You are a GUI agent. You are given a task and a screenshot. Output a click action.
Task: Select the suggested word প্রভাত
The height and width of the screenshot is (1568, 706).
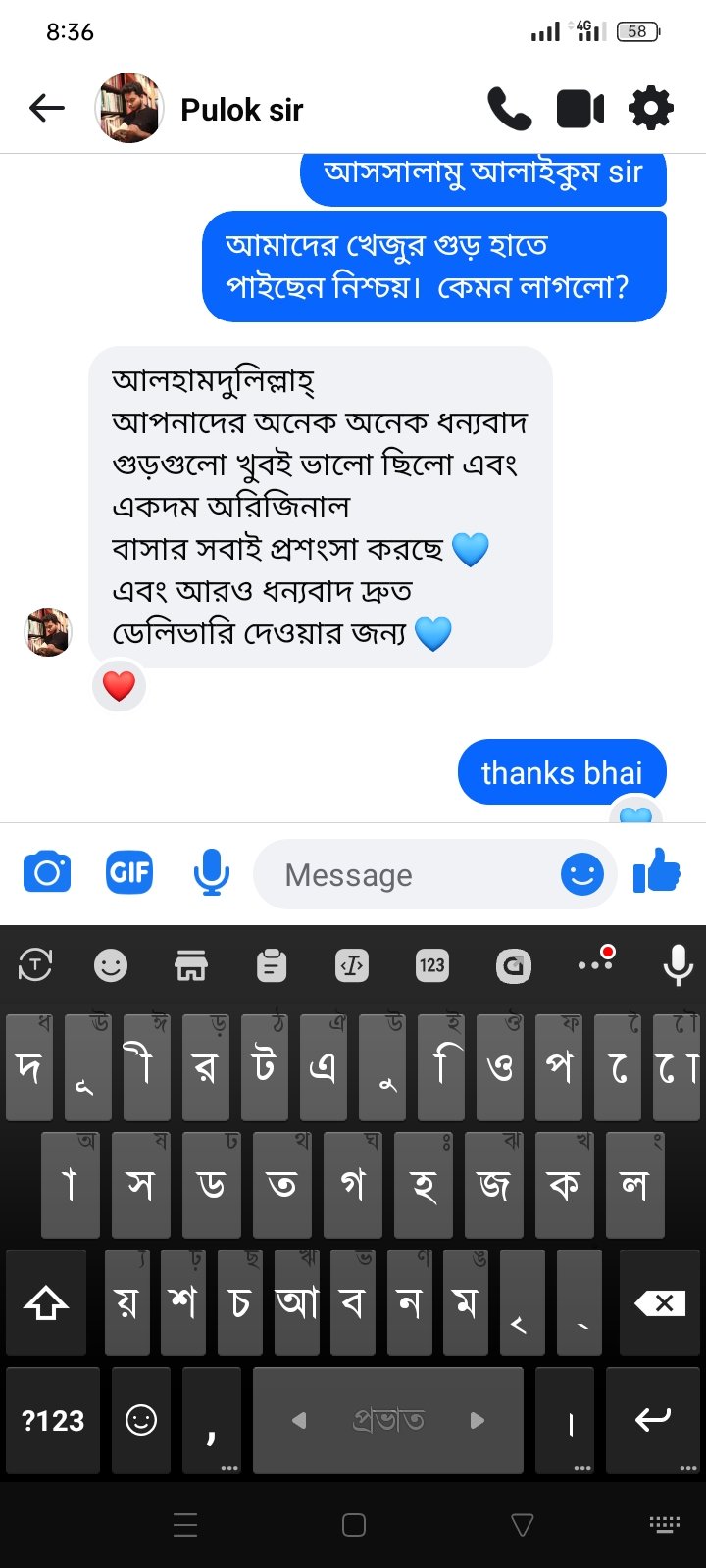click(389, 1420)
